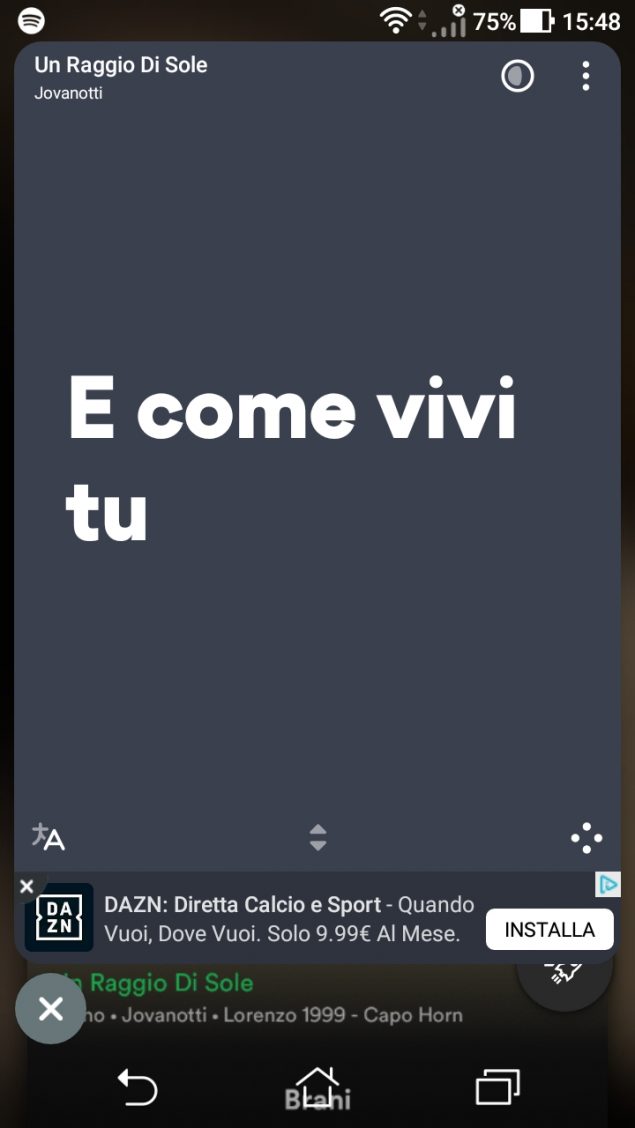Go back with the system back button

tap(138, 1086)
